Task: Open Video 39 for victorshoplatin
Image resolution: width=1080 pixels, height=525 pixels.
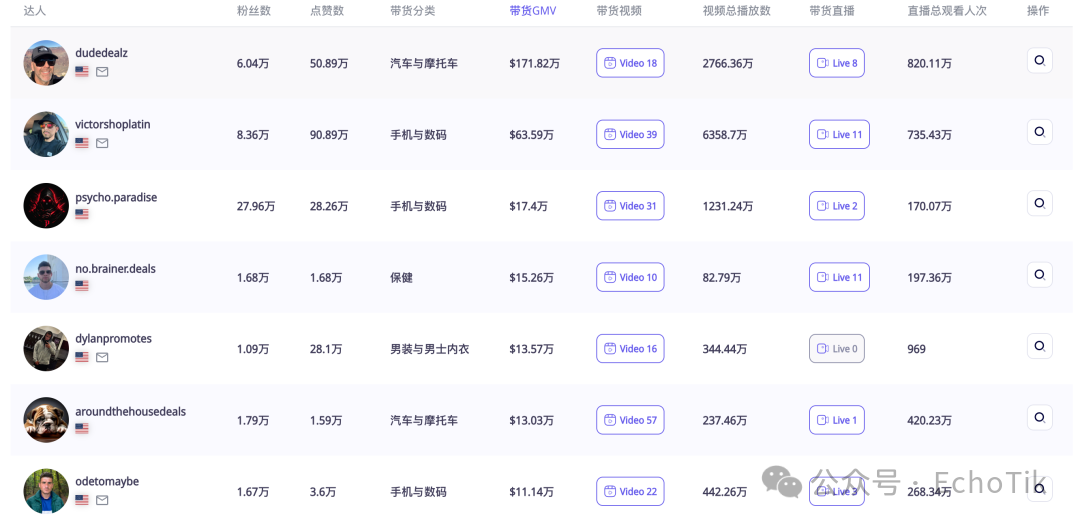Action: point(630,134)
